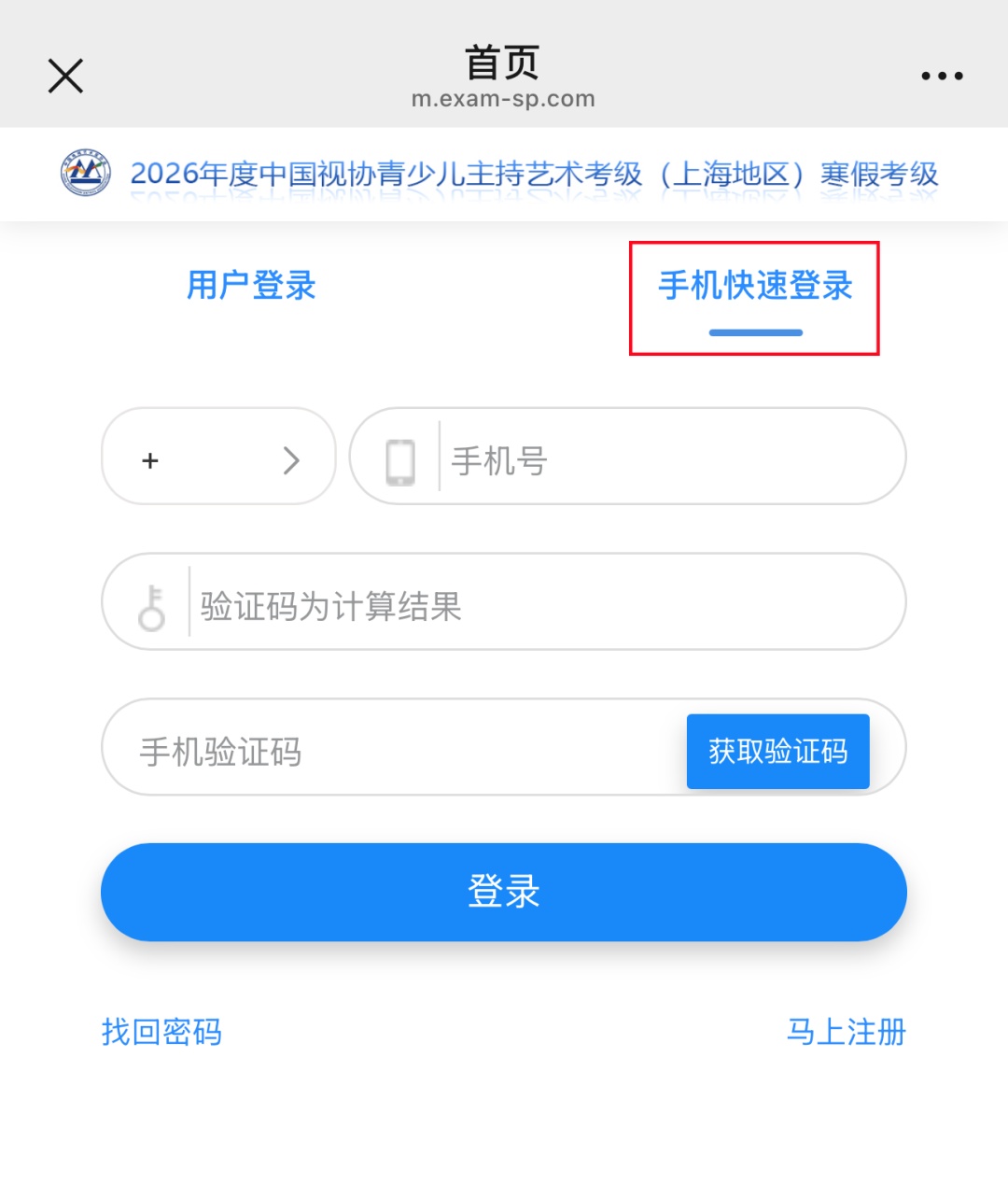Screen dimensions: 1008x1184
Task: Open the 找回密码 link
Action: [161, 1032]
